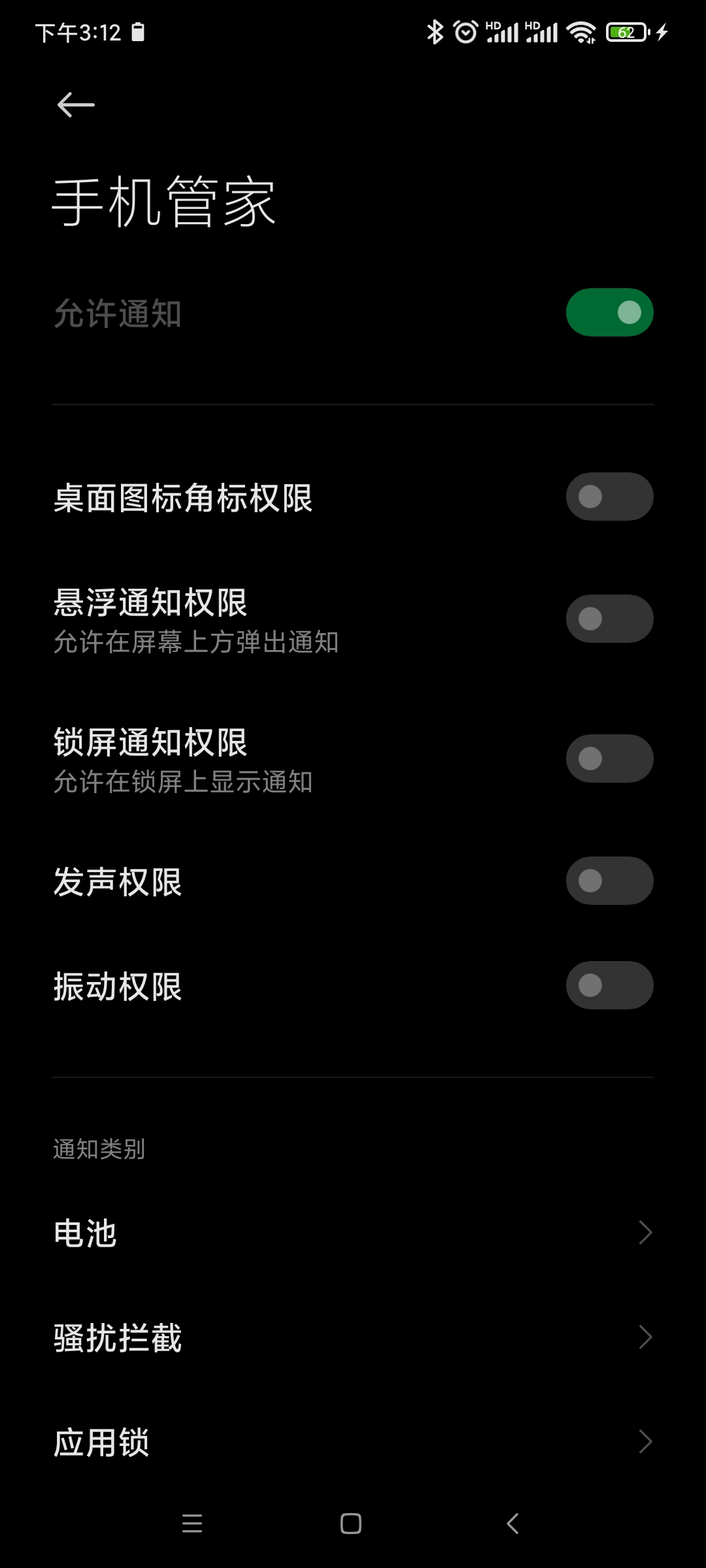Viewport: 706px width, 1568px height.
Task: Go back using the top-left arrow
Action: point(76,105)
